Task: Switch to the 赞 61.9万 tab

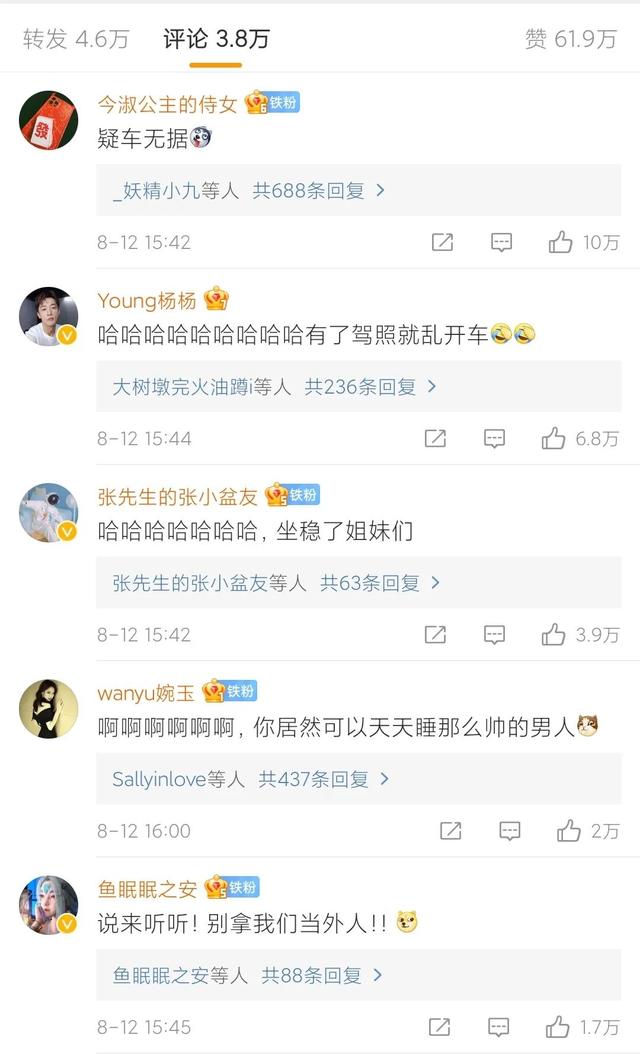Action: [570, 39]
